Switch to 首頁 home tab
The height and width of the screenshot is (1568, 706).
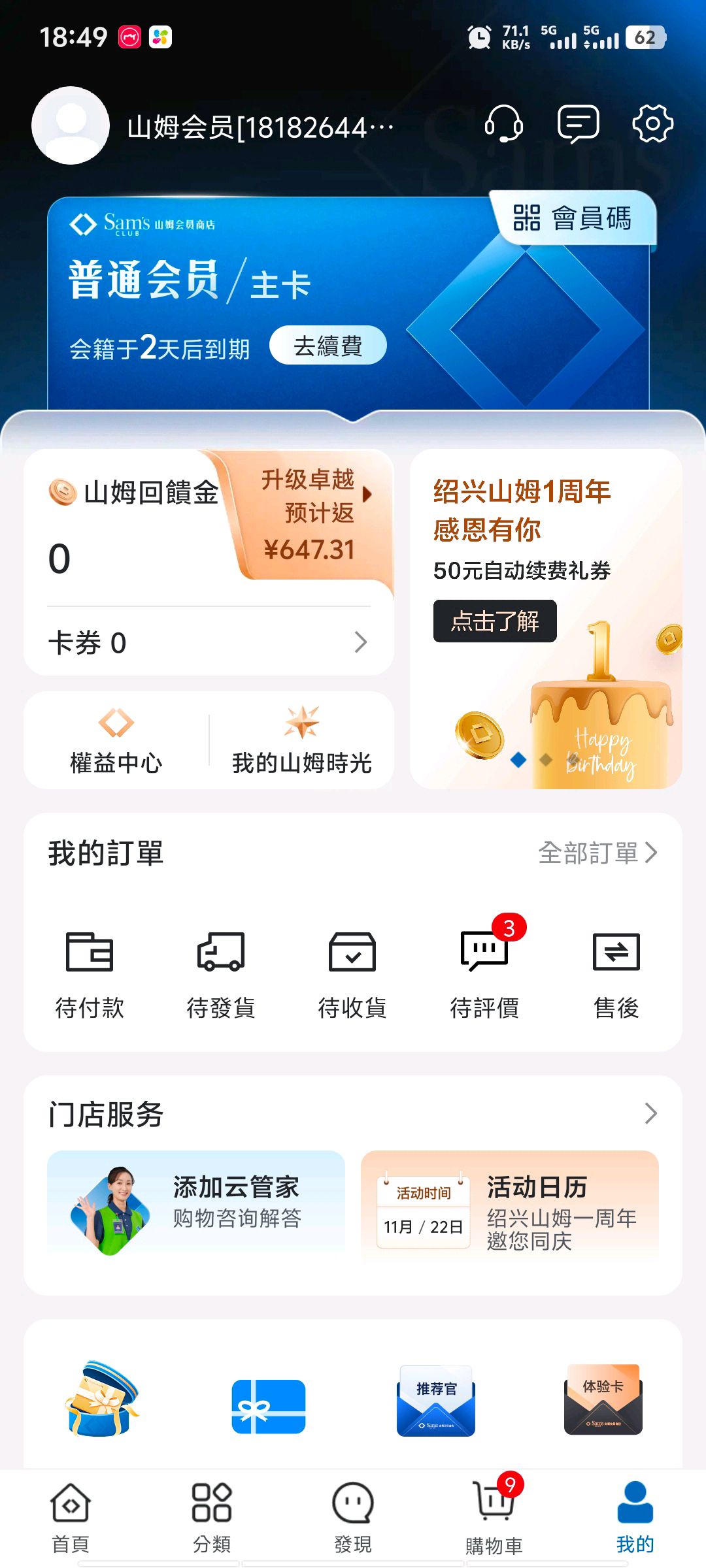[71, 1517]
